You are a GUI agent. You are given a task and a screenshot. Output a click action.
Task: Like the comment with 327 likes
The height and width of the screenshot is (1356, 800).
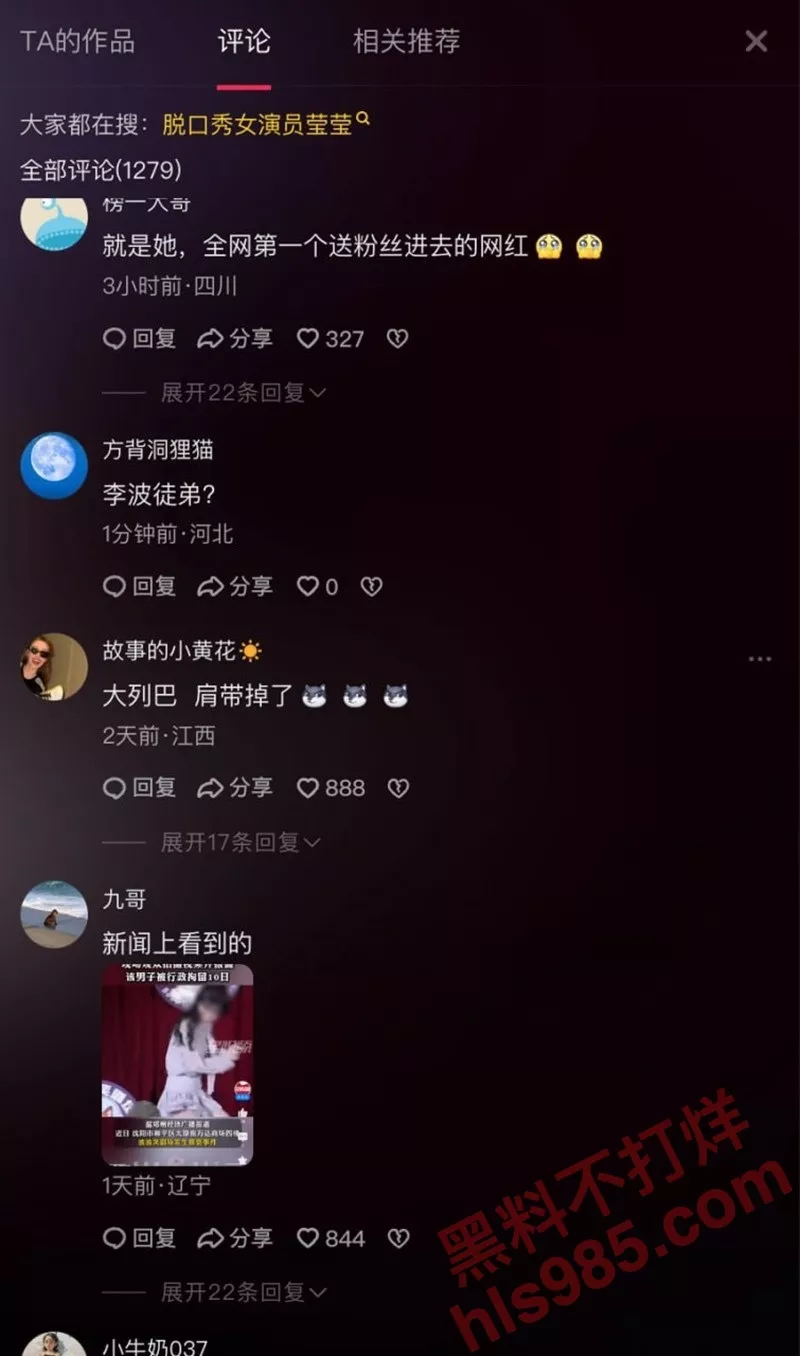tap(330, 339)
